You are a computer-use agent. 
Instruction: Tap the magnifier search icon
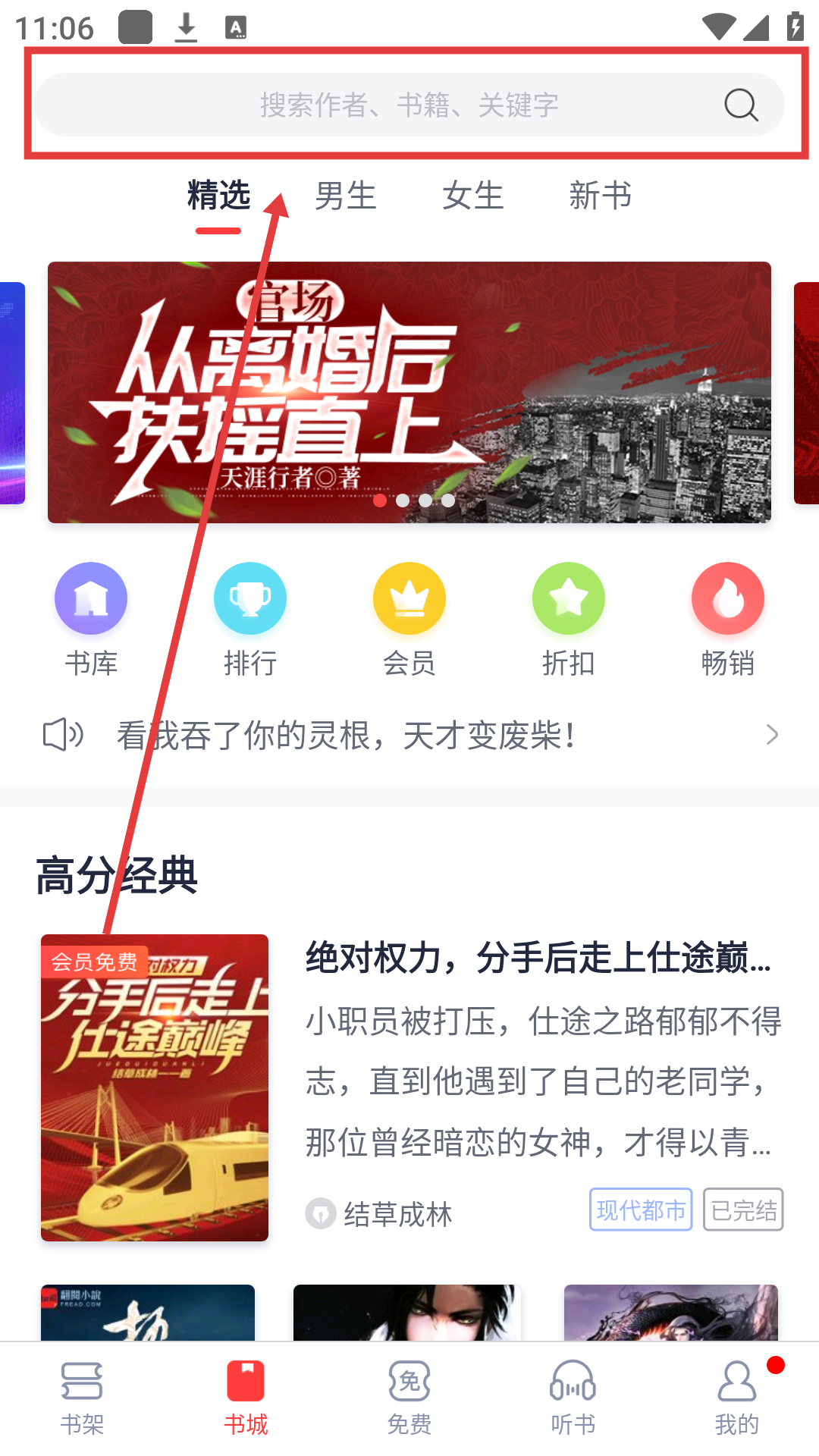[x=741, y=105]
